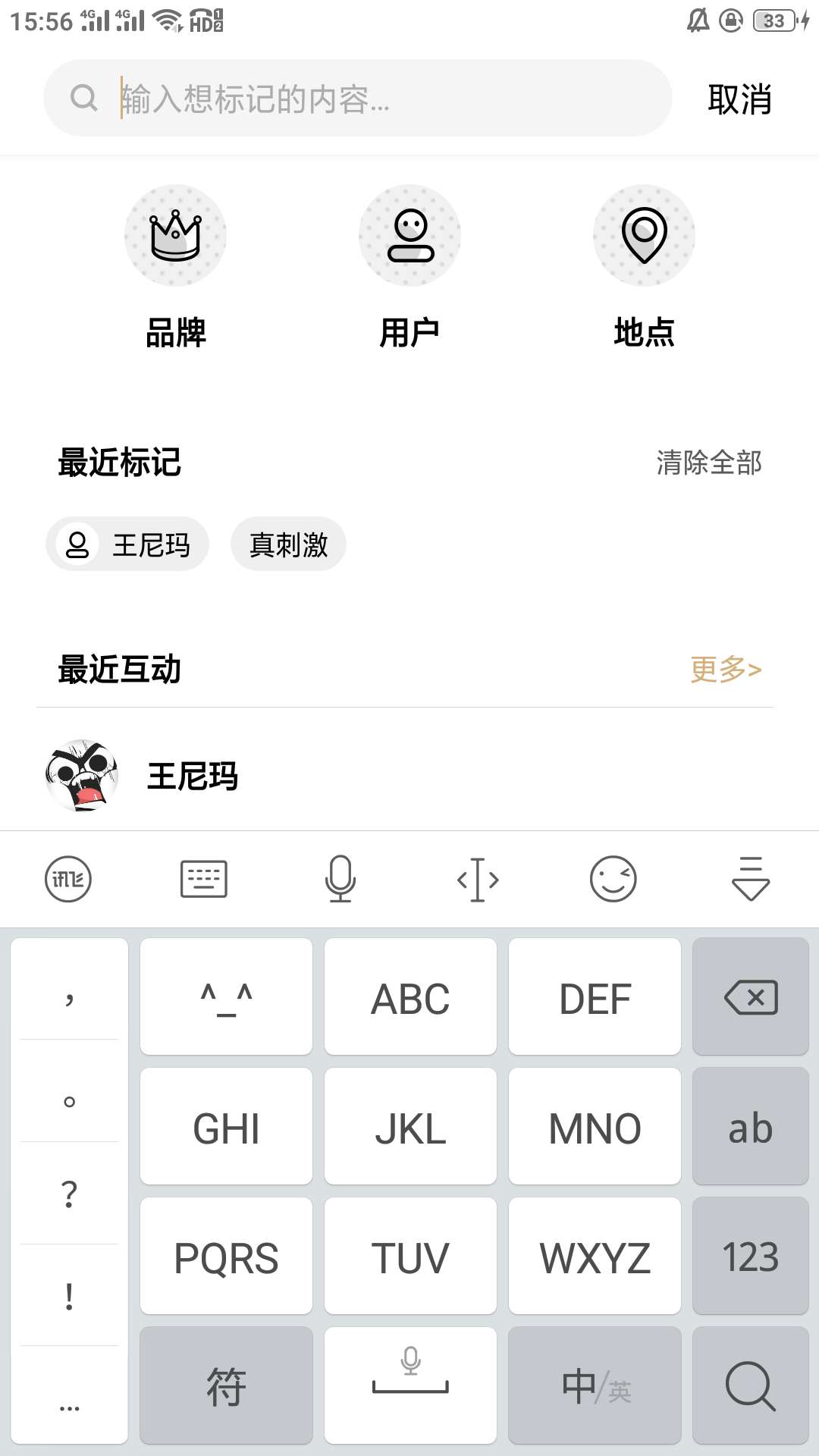
Task: Open the keyboard layout switcher icon
Action: click(203, 879)
